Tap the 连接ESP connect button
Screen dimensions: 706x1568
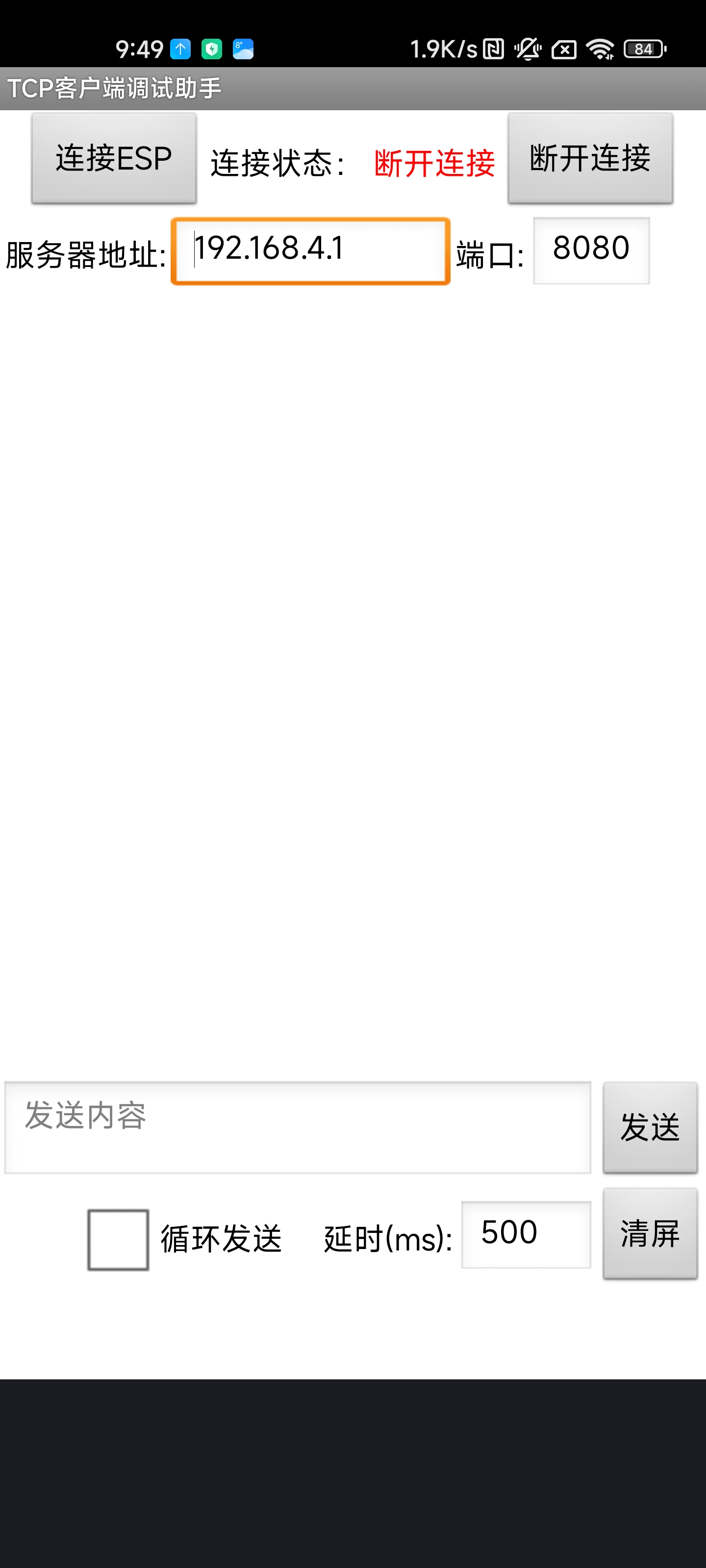click(114, 158)
